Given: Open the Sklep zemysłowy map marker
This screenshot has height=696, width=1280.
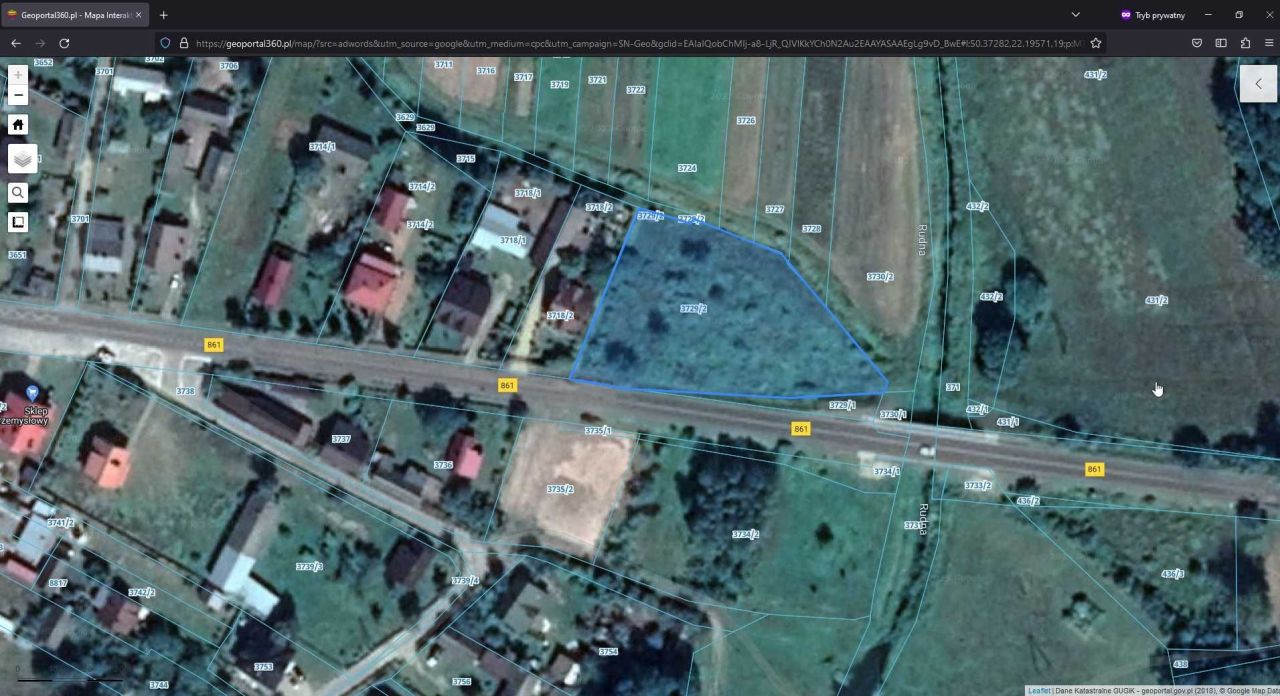Looking at the screenshot, I should 32,393.
